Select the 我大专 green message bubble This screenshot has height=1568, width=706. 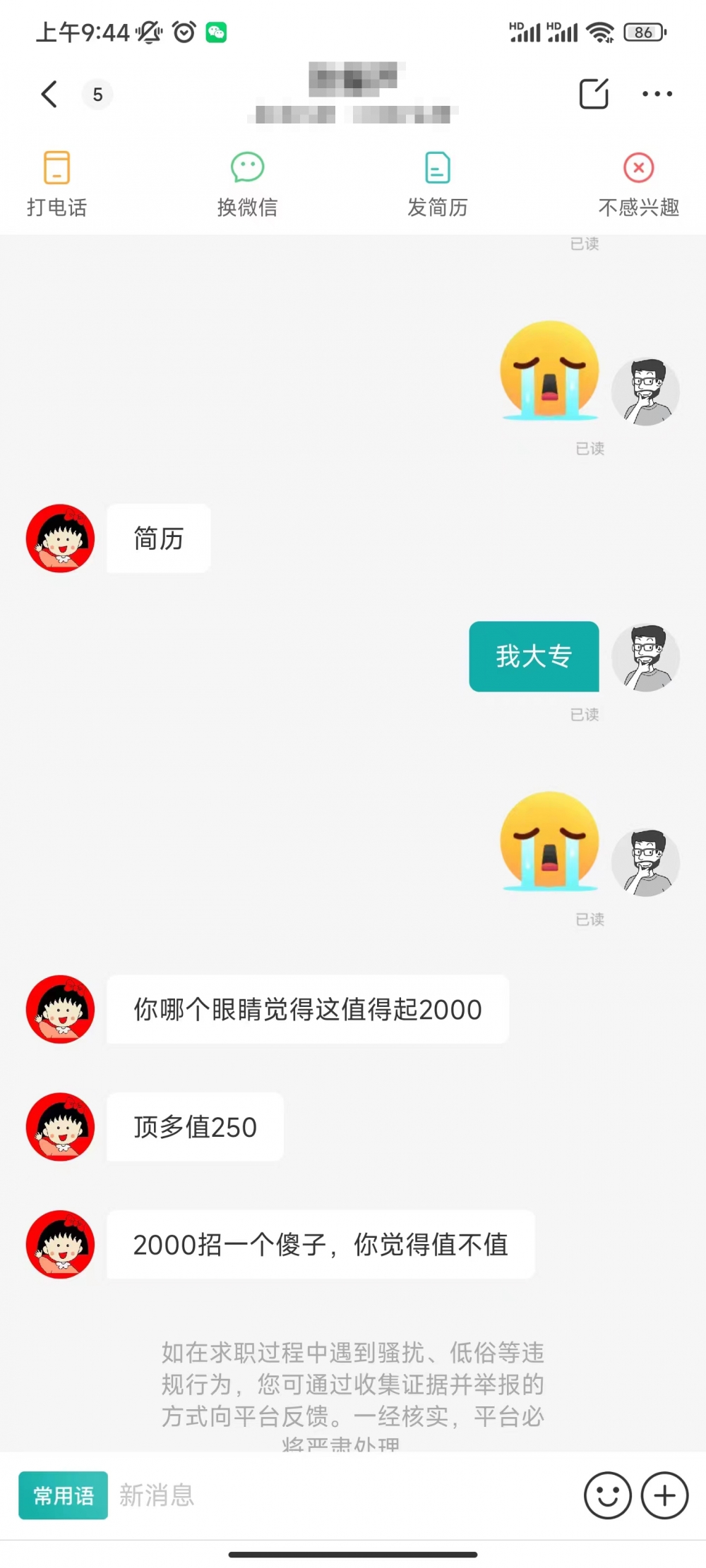(533, 656)
